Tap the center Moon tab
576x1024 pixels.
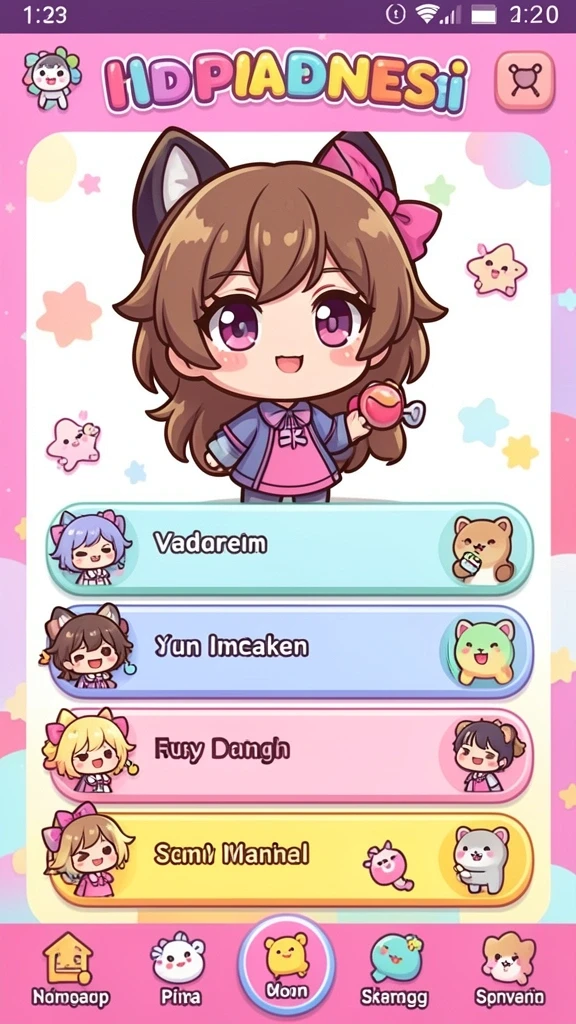[287, 964]
